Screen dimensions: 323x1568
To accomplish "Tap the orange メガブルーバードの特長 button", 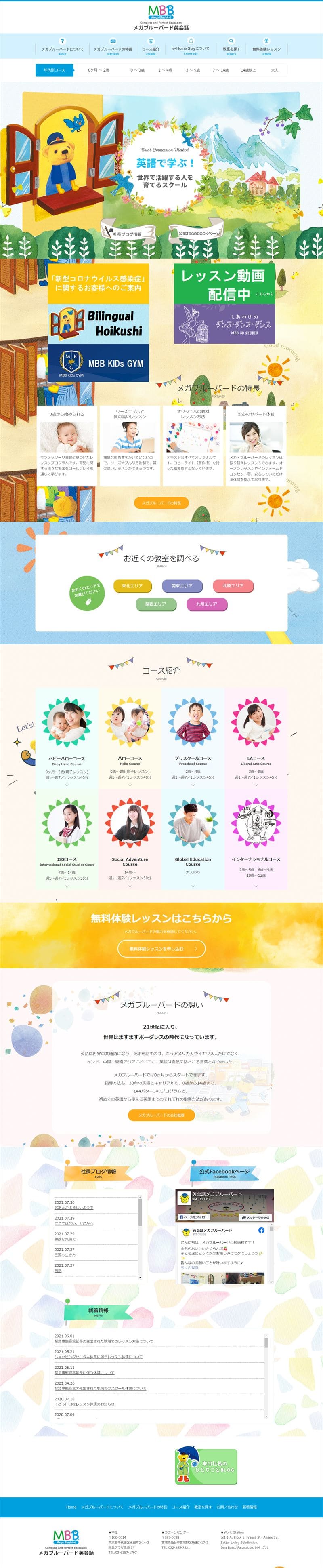I will pyautogui.click(x=161, y=503).
